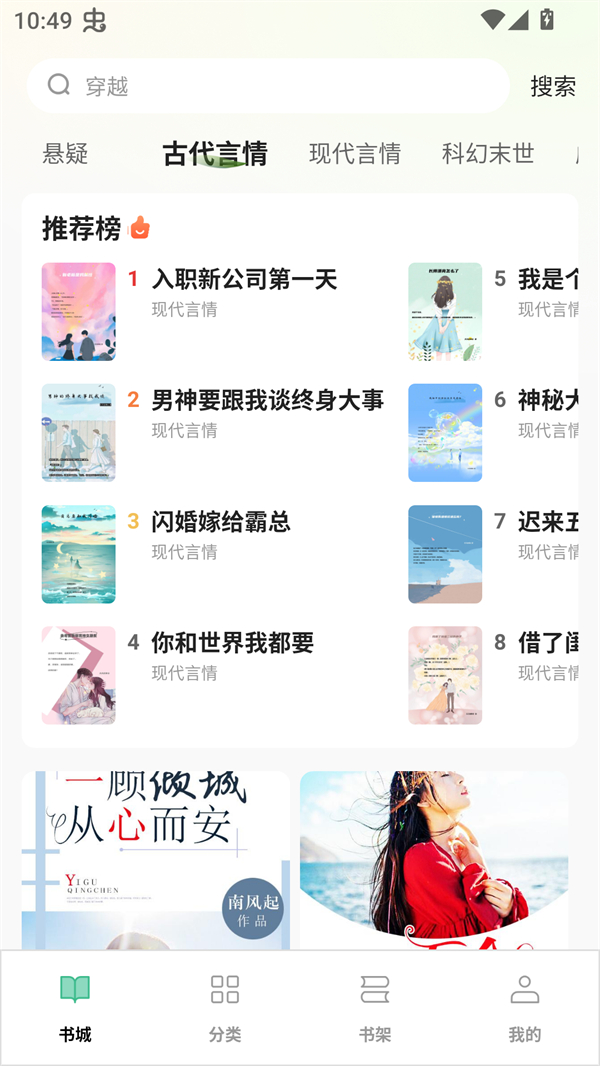600x1066 pixels.
Task: Tap the 搜索 button
Action: click(x=552, y=86)
